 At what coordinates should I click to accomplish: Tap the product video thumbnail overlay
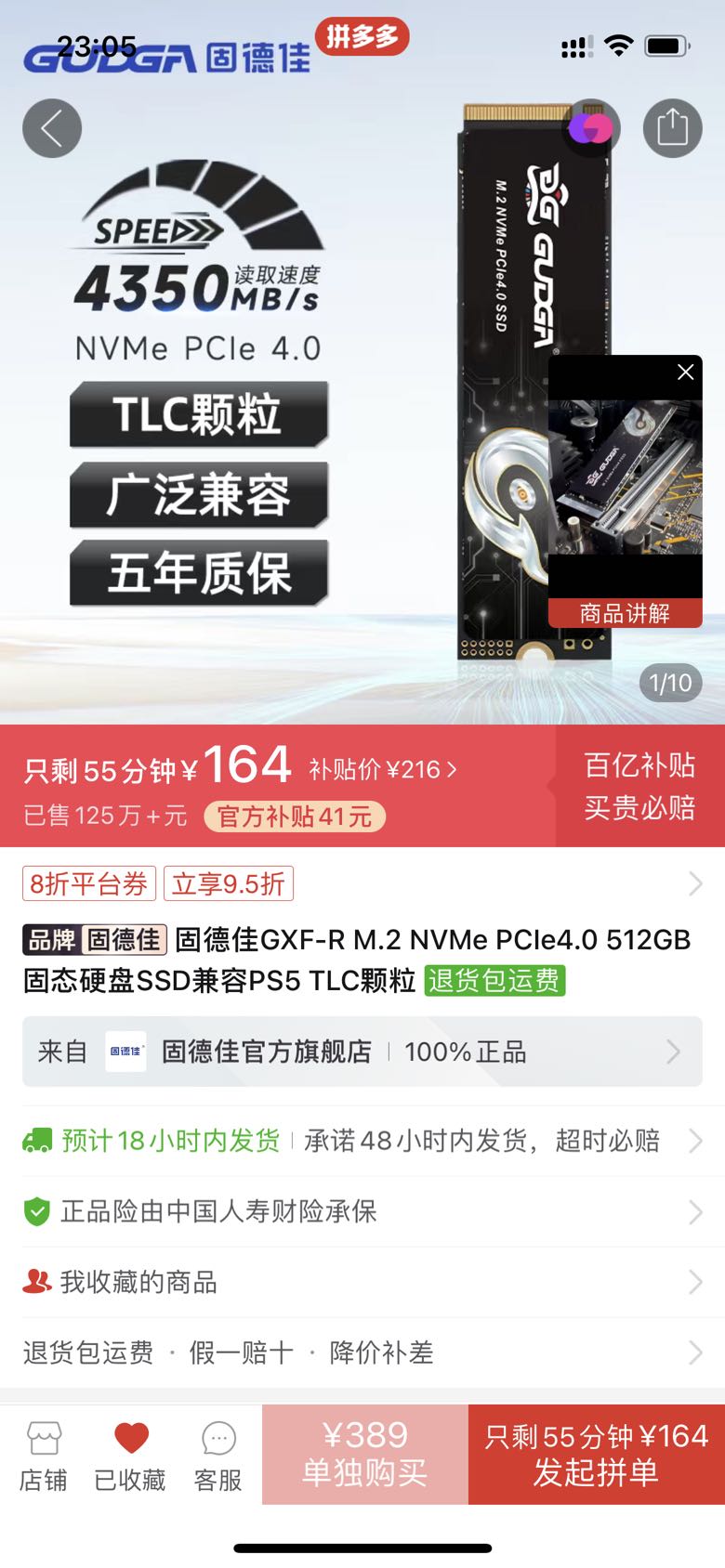625,483
